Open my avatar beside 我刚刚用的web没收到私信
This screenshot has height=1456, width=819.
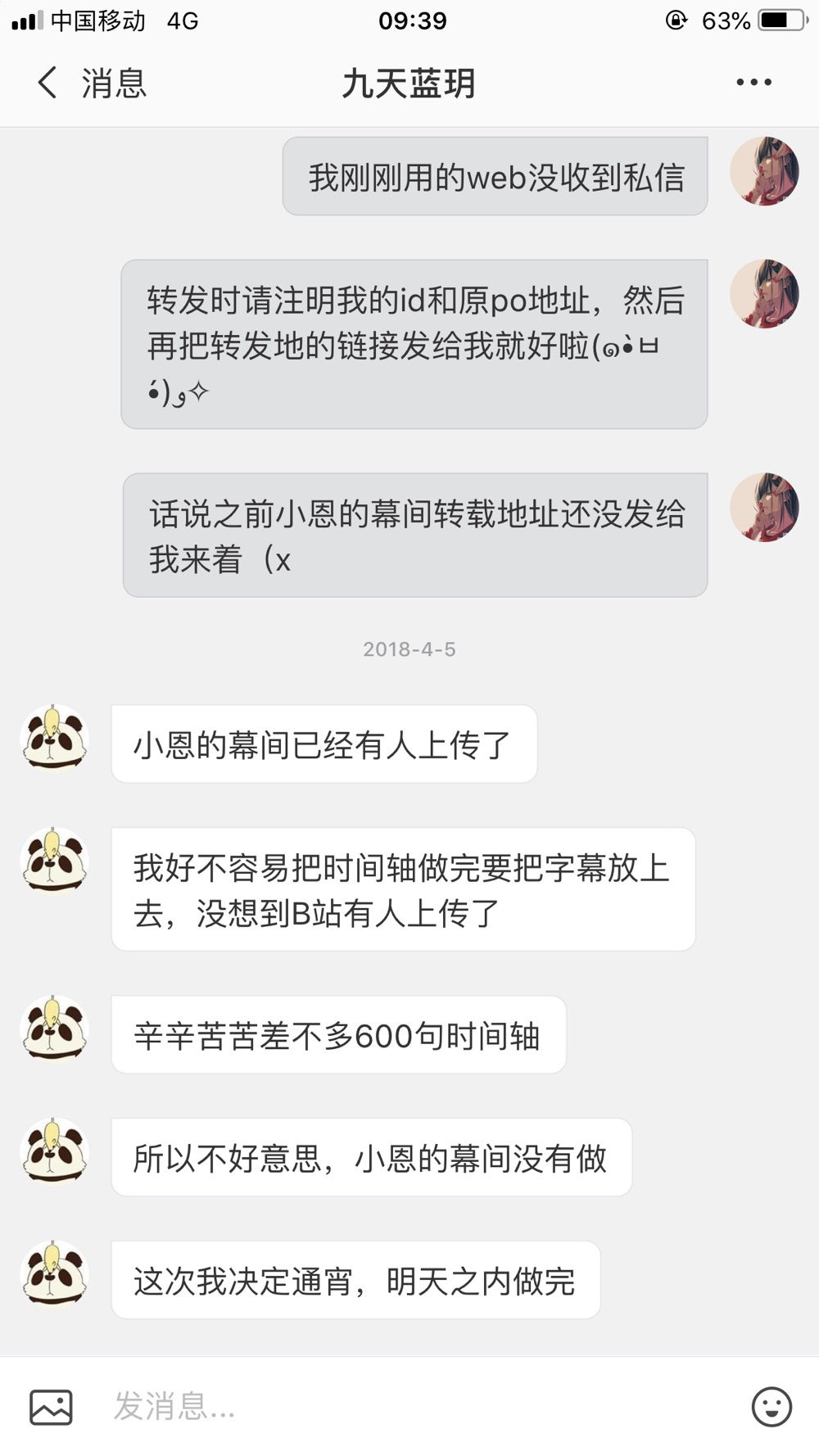click(764, 171)
